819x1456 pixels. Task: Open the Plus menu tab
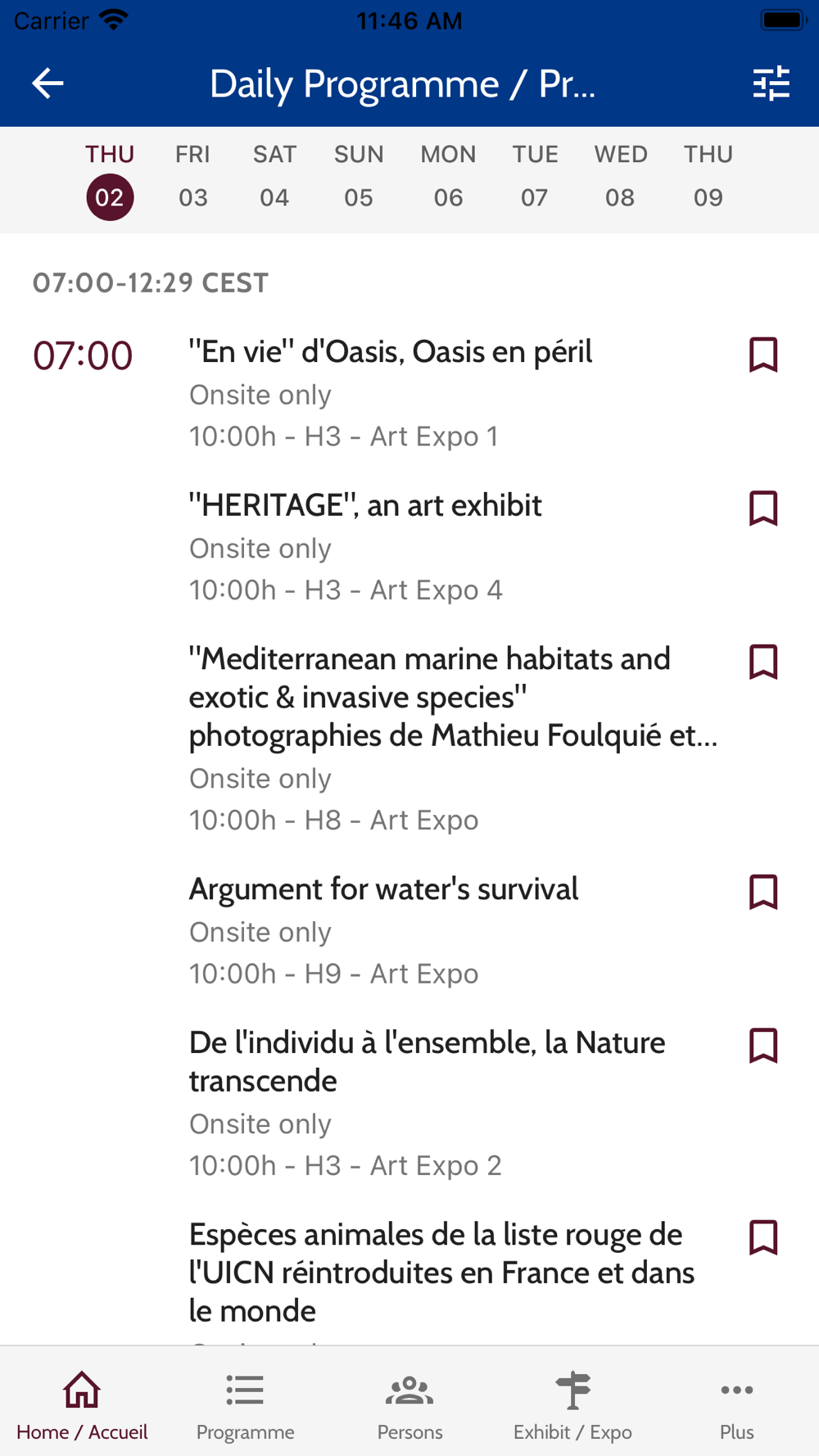(736, 1405)
